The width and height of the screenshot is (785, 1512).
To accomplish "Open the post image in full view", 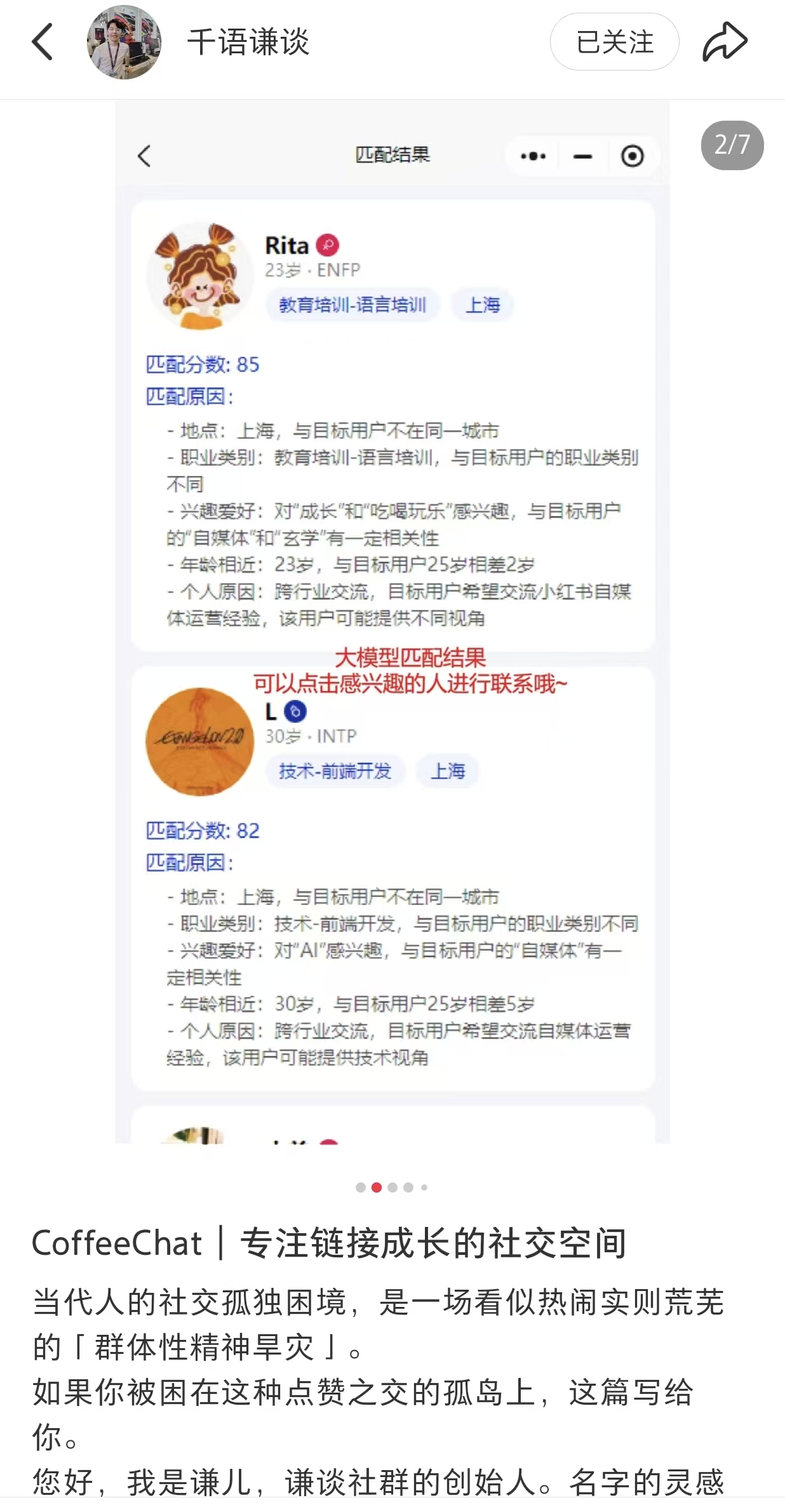I will tap(392, 621).
